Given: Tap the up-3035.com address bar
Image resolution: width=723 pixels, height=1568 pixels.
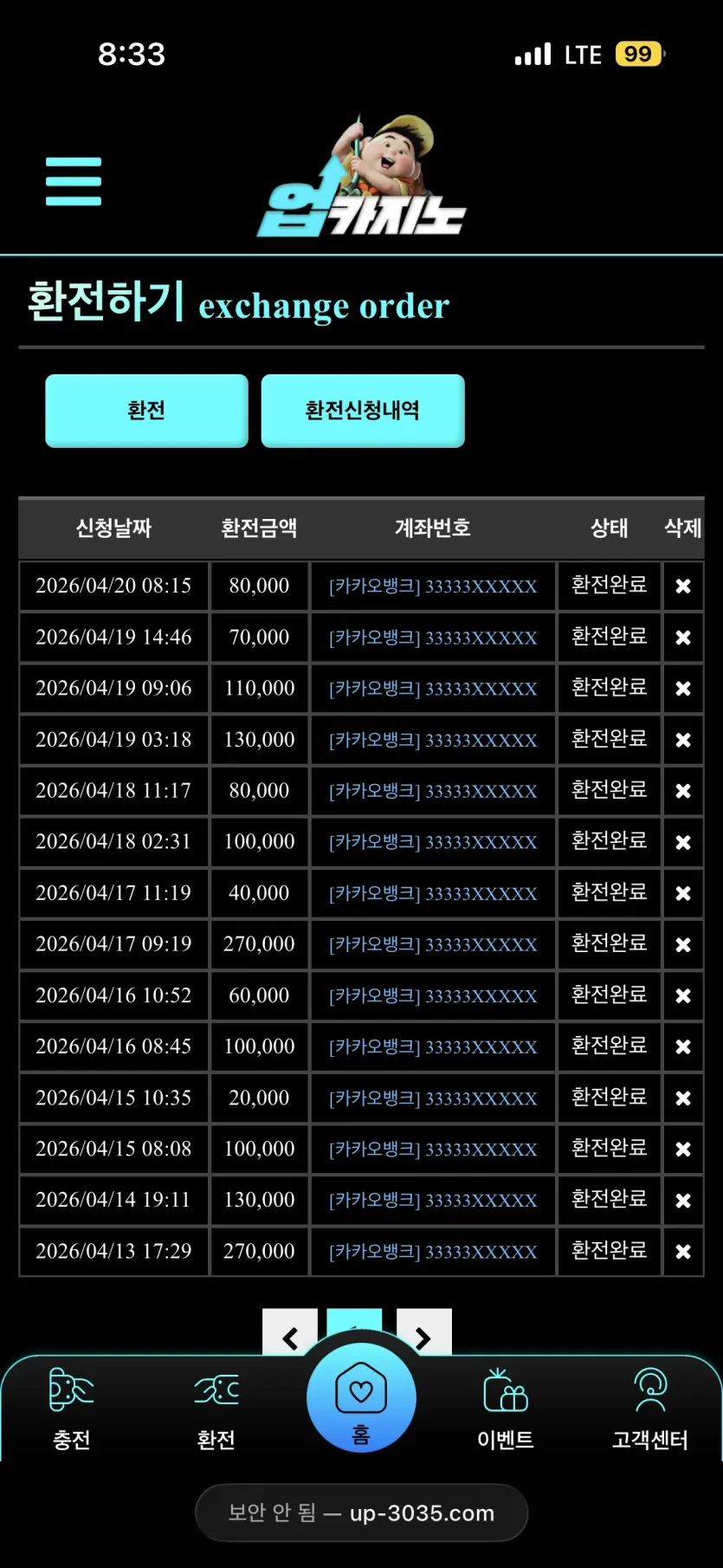Looking at the screenshot, I should 361,1513.
